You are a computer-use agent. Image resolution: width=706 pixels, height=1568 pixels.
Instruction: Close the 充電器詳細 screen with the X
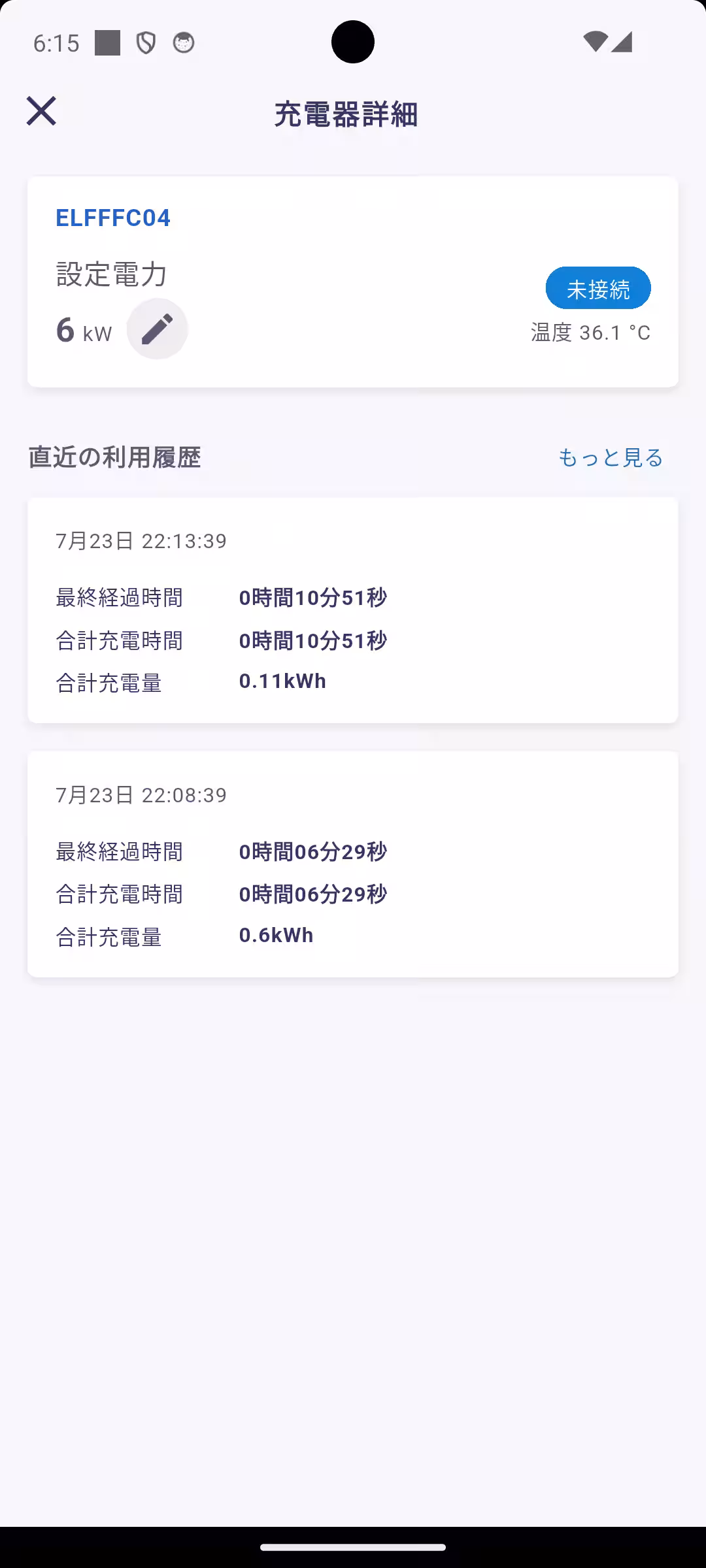point(41,111)
